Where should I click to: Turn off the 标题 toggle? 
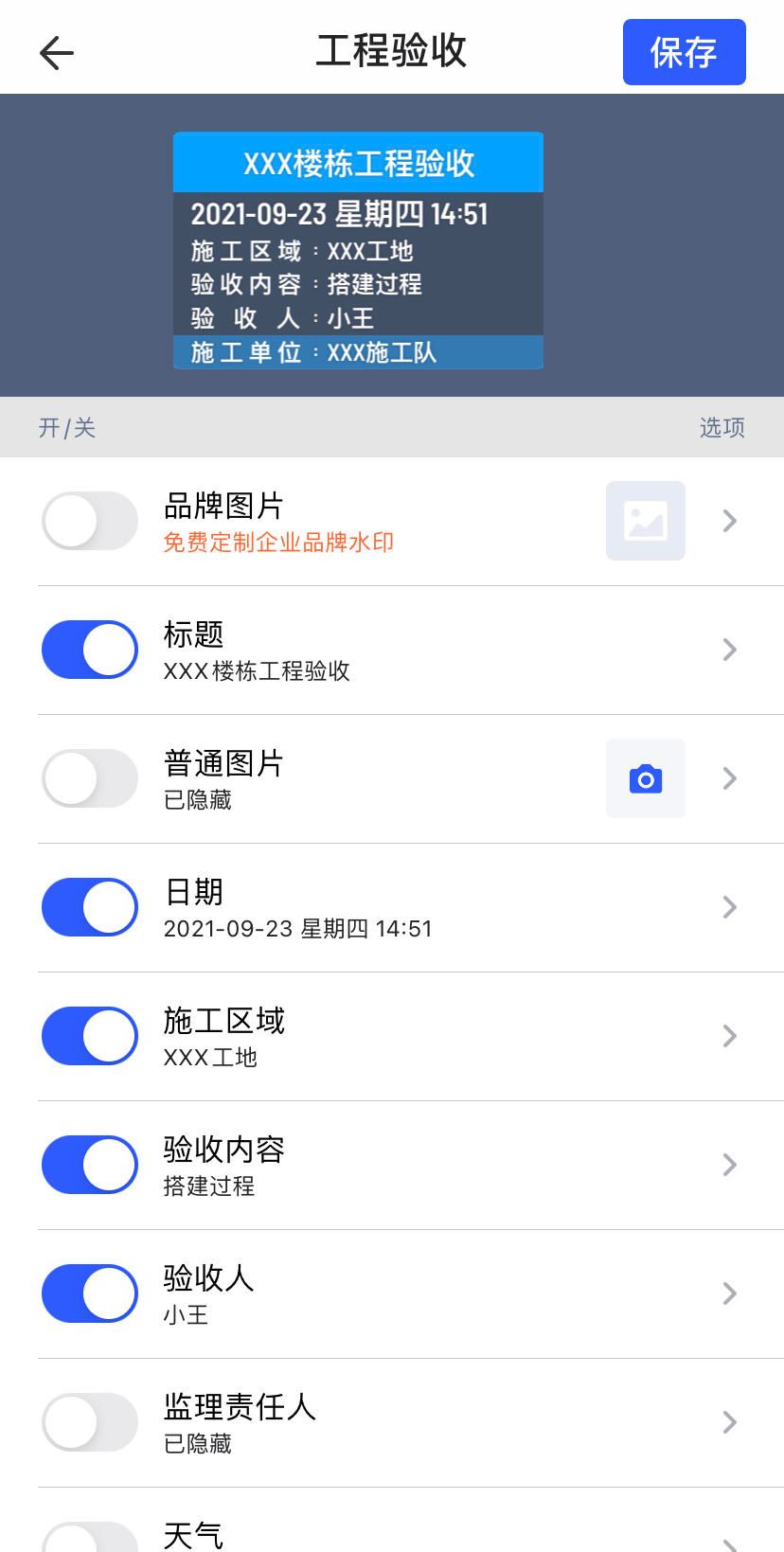(x=90, y=650)
